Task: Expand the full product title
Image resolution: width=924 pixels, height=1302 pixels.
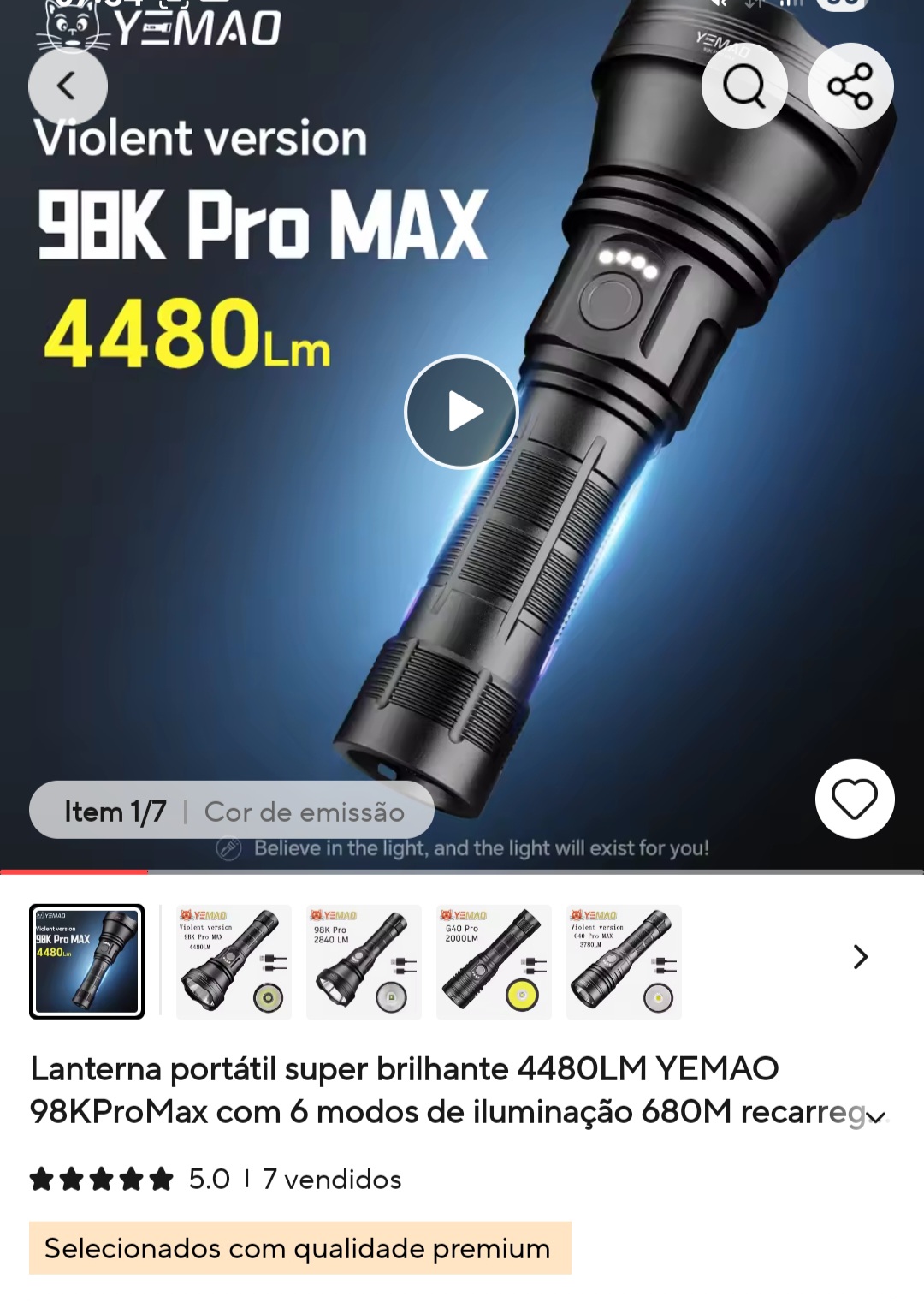Action: [875, 1116]
